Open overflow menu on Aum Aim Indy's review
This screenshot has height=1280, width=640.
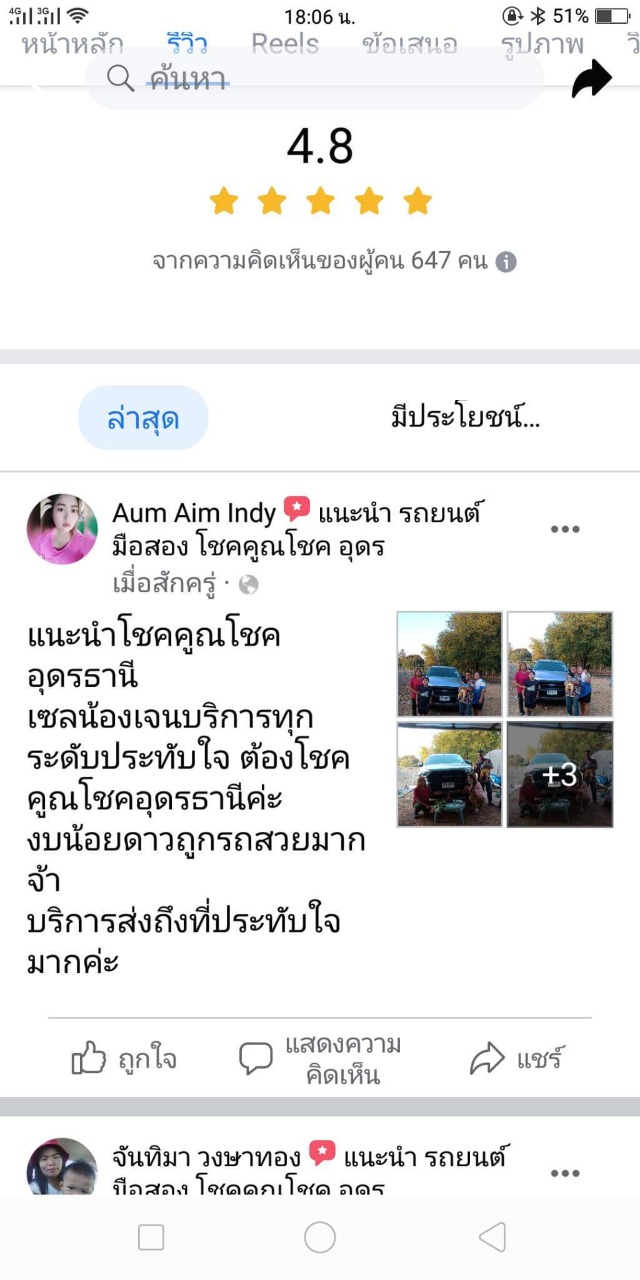pos(565,530)
